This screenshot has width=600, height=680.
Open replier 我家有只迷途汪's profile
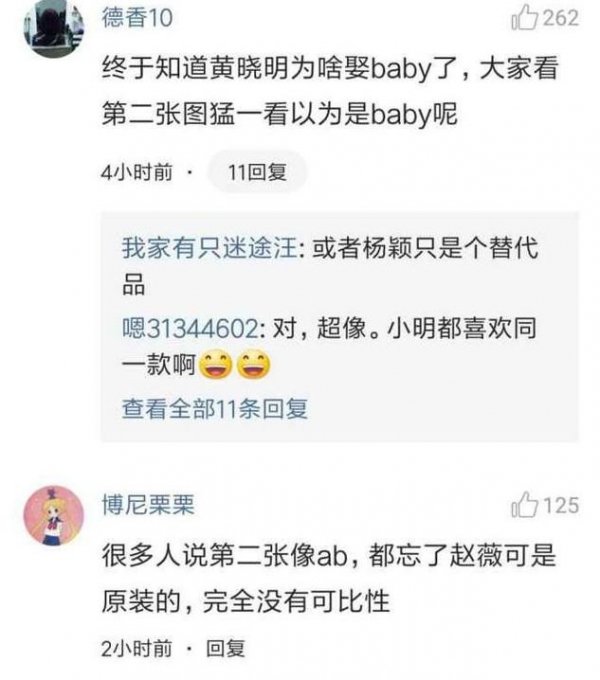(x=208, y=248)
